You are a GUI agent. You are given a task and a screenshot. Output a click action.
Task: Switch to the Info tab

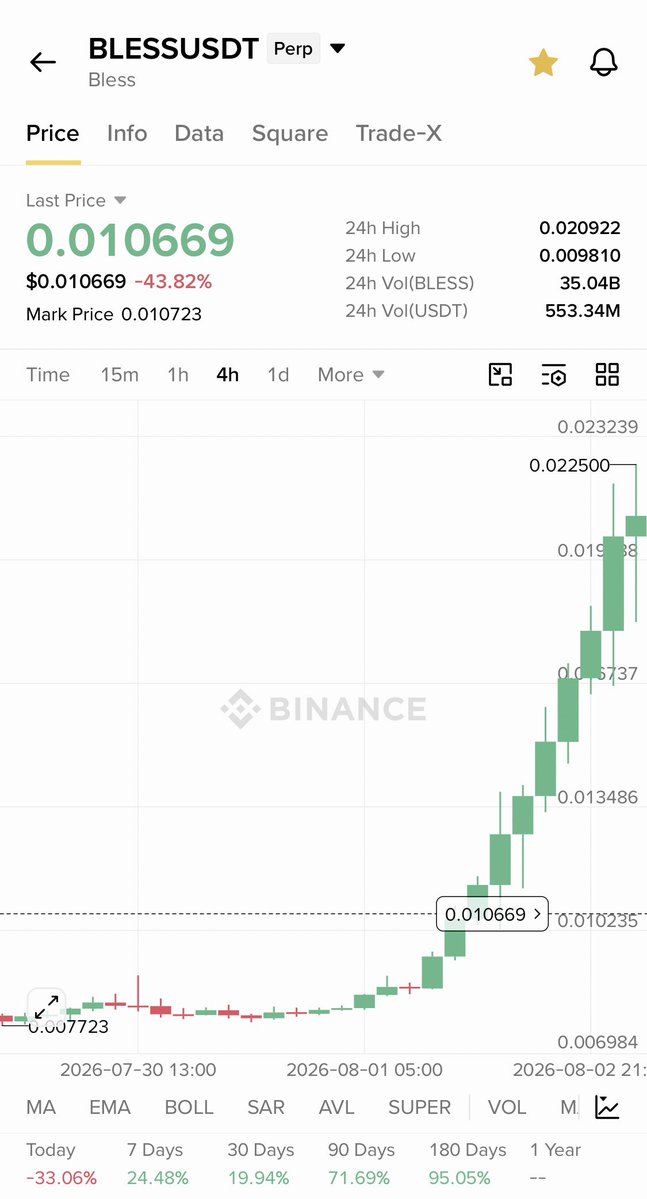(127, 133)
